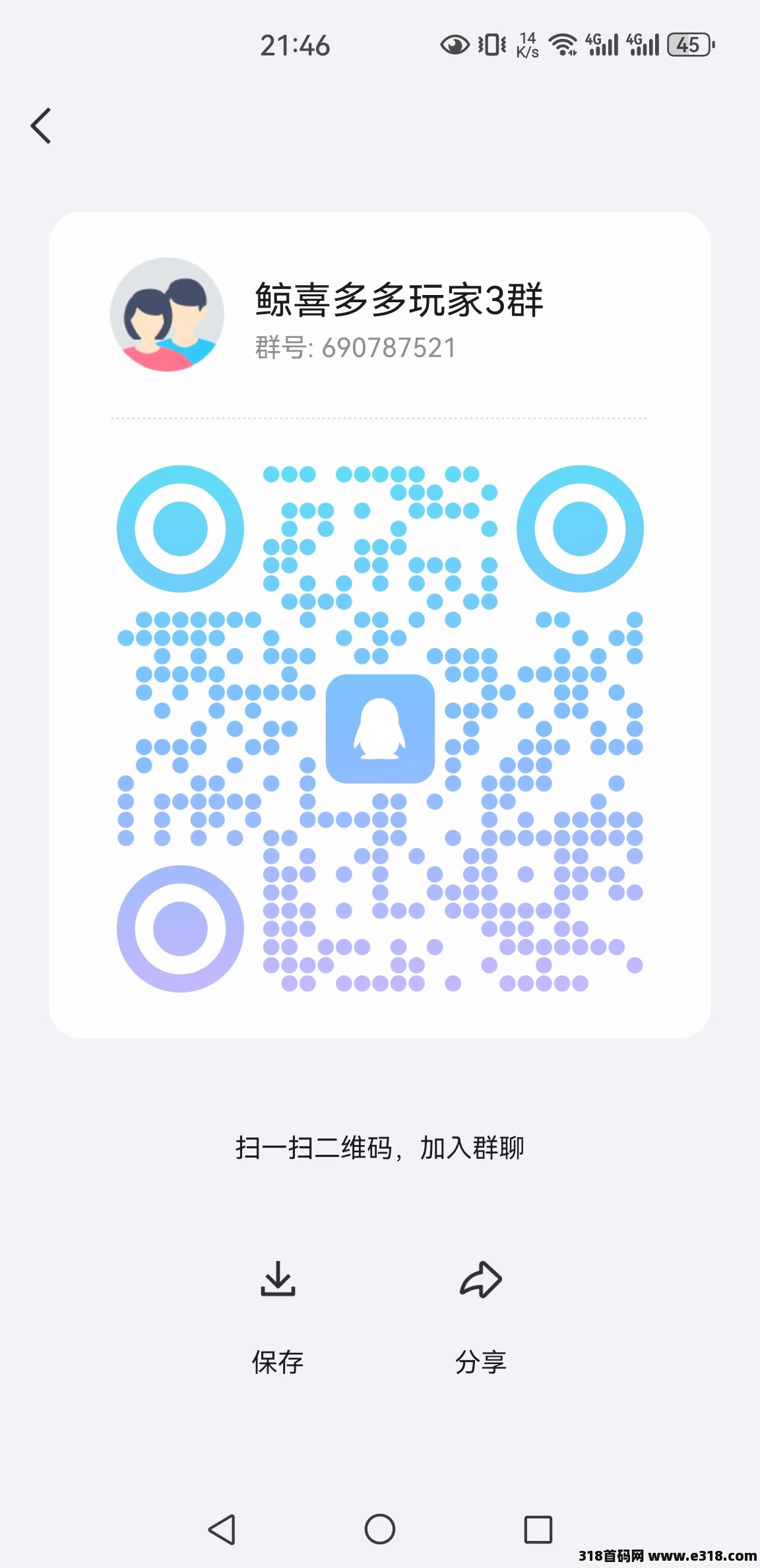Save the group QR code (保存)

pos(278,1316)
